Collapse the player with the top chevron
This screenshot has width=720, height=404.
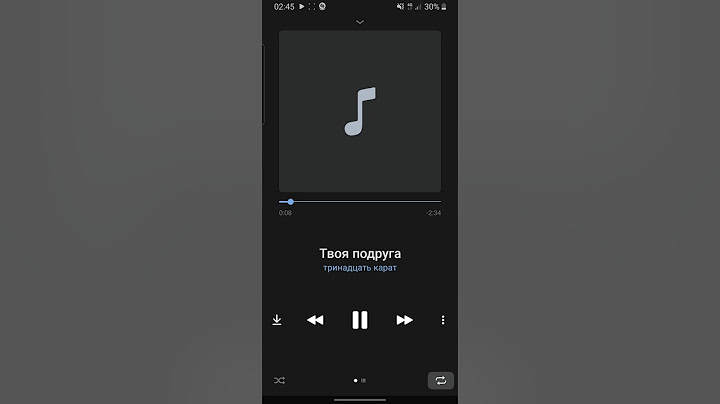pyautogui.click(x=360, y=21)
